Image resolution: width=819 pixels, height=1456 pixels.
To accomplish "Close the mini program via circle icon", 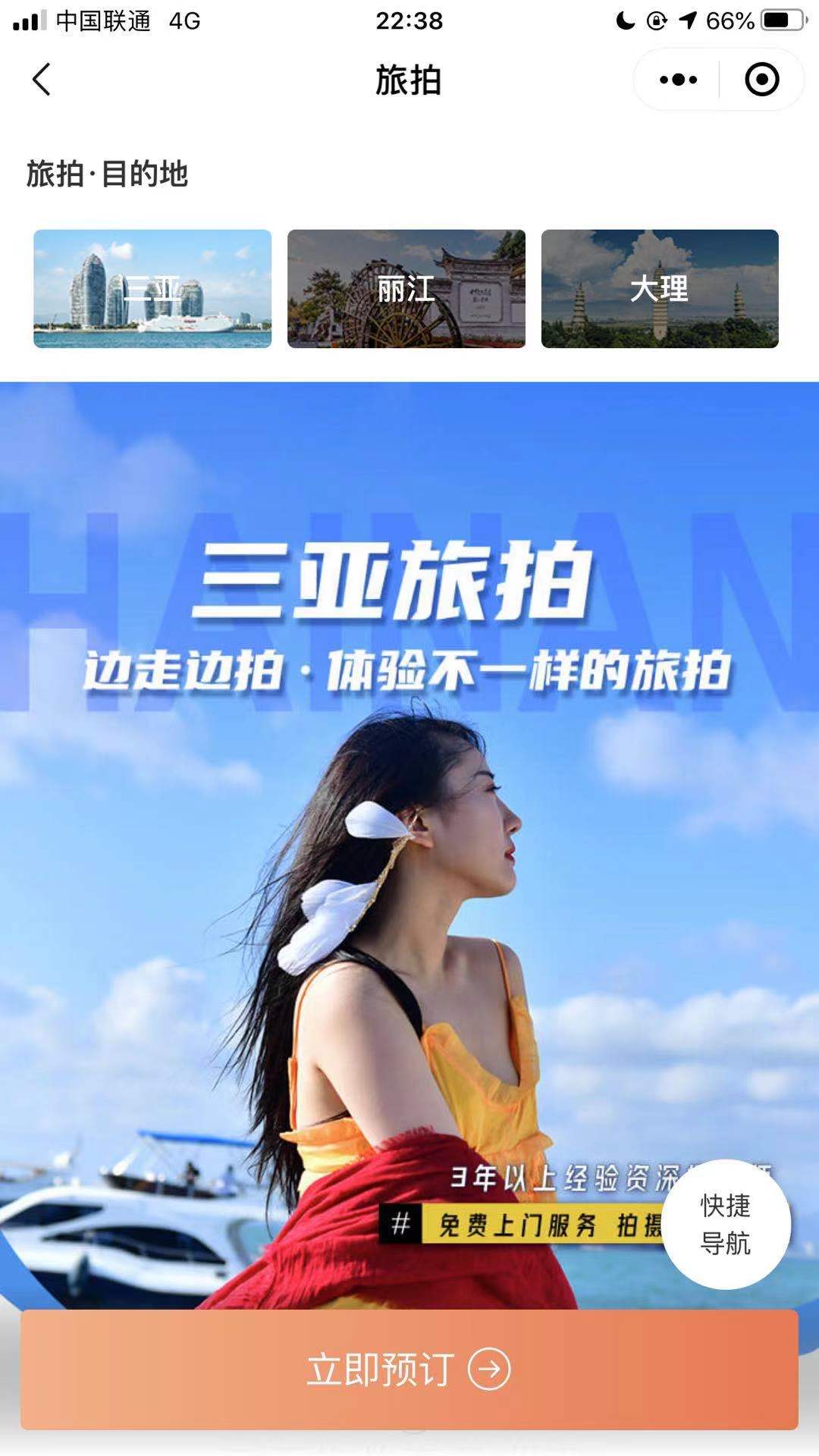I will (761, 80).
